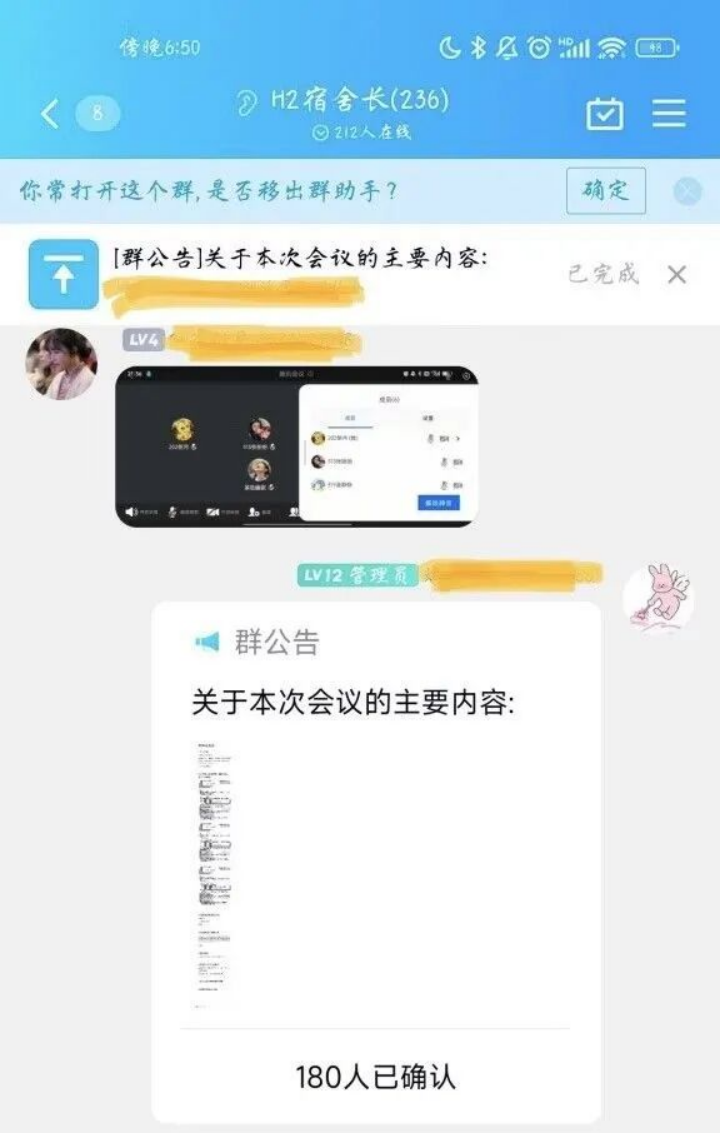Close the pinned announcement banner
The width and height of the screenshot is (720, 1133).
point(677,275)
